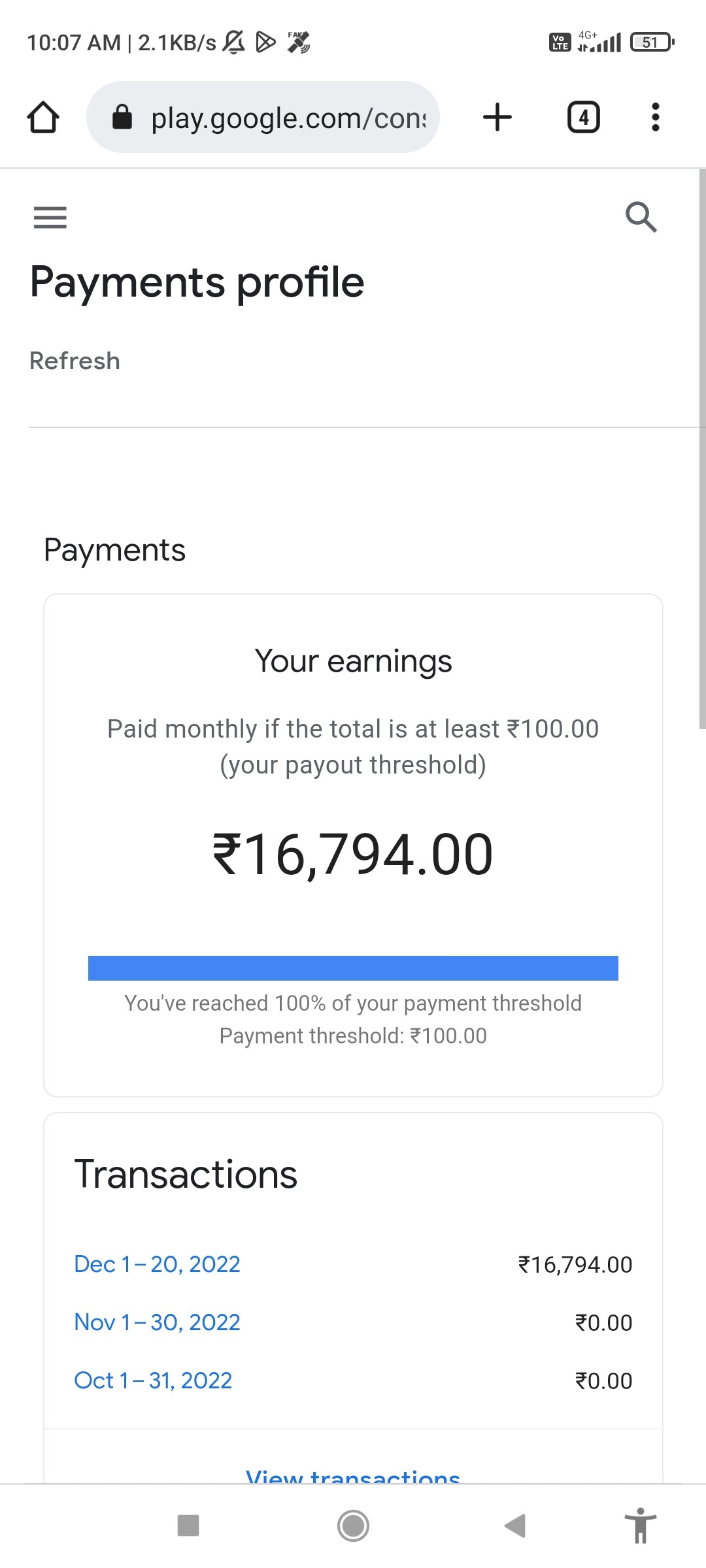Viewport: 706px width, 1568px height.
Task: Open search in Play Console
Action: 641,218
